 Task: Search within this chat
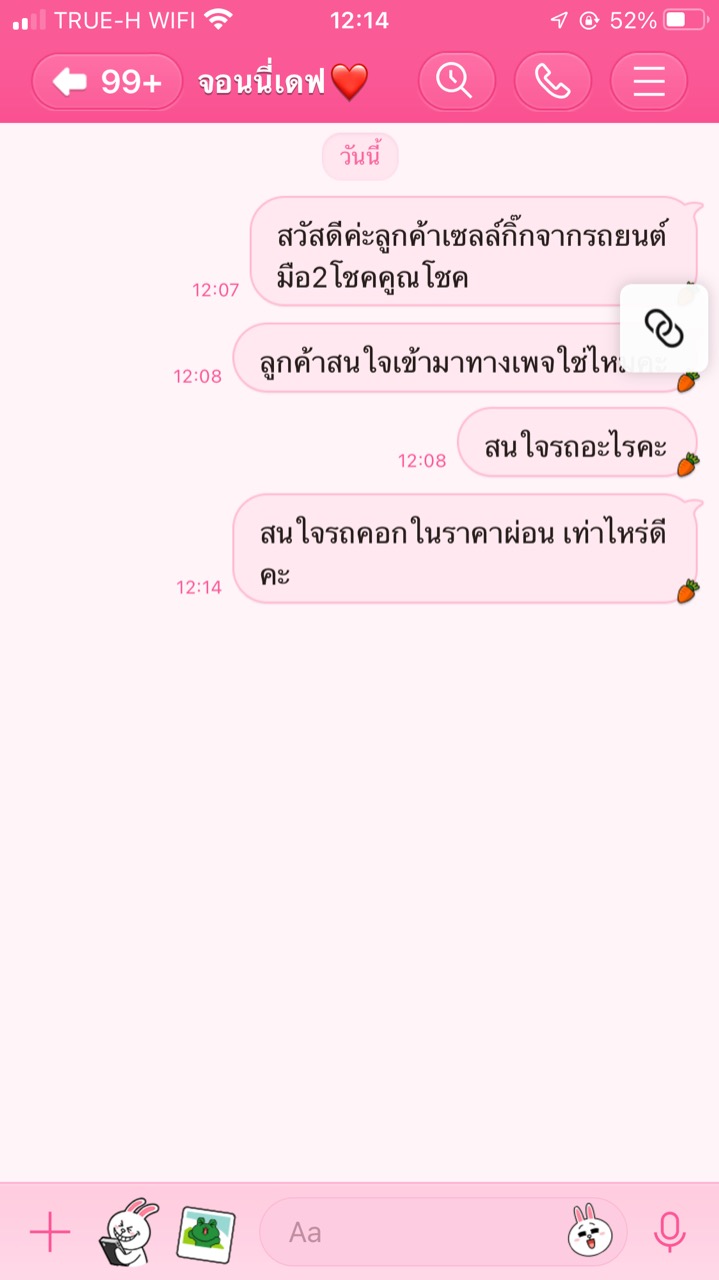pos(456,81)
